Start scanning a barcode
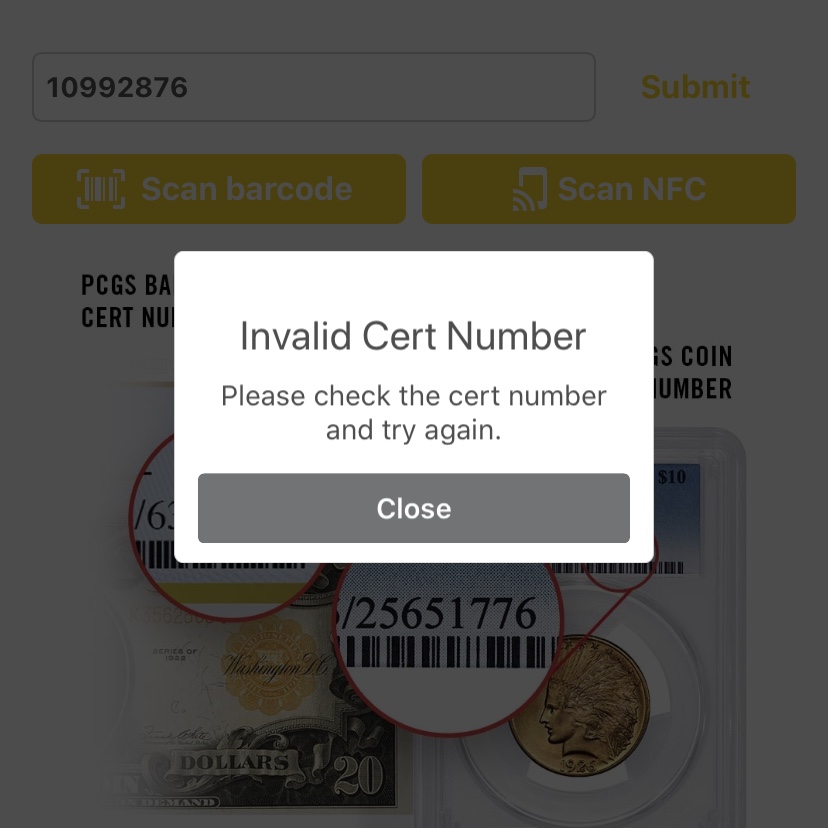This screenshot has width=828, height=828. click(x=218, y=189)
